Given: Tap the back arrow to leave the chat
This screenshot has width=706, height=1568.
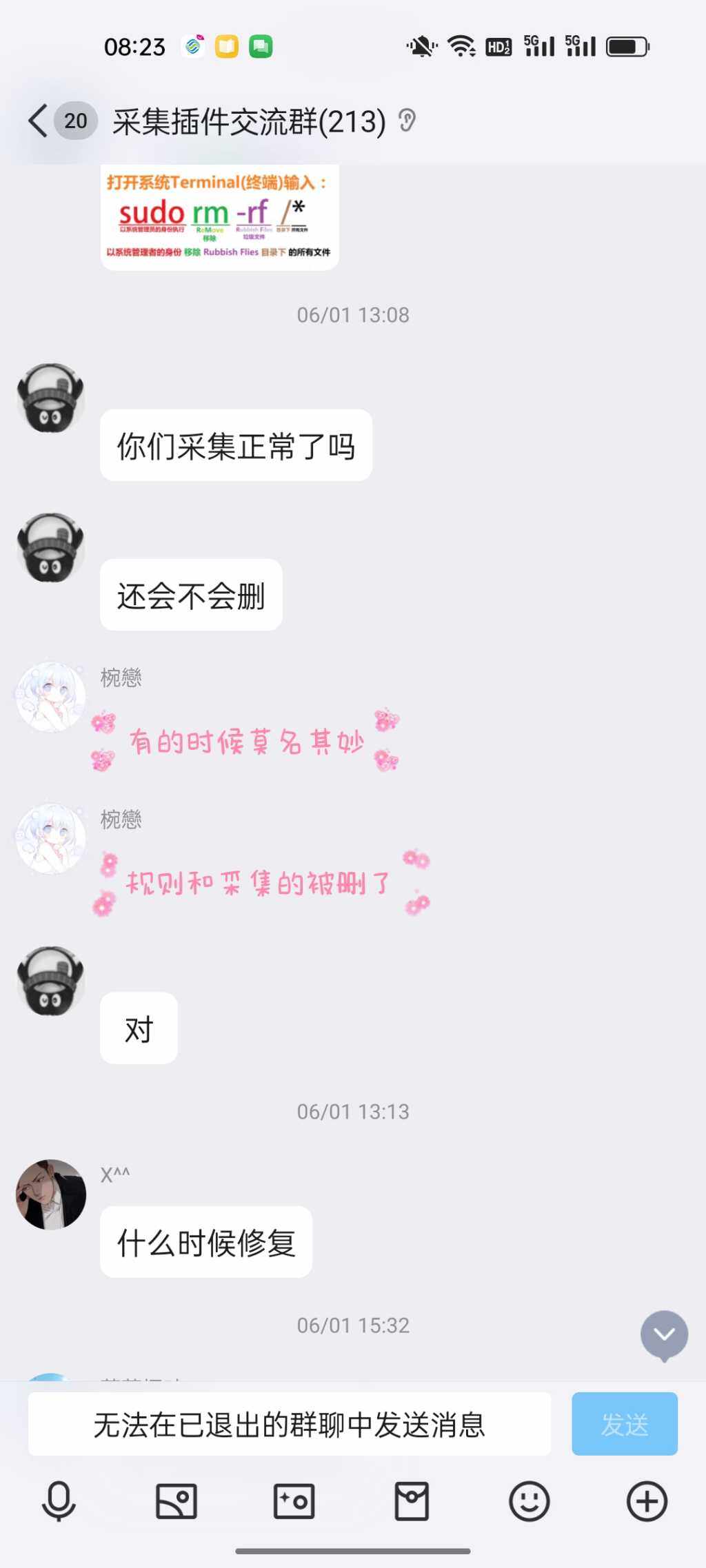Looking at the screenshot, I should pos(37,120).
